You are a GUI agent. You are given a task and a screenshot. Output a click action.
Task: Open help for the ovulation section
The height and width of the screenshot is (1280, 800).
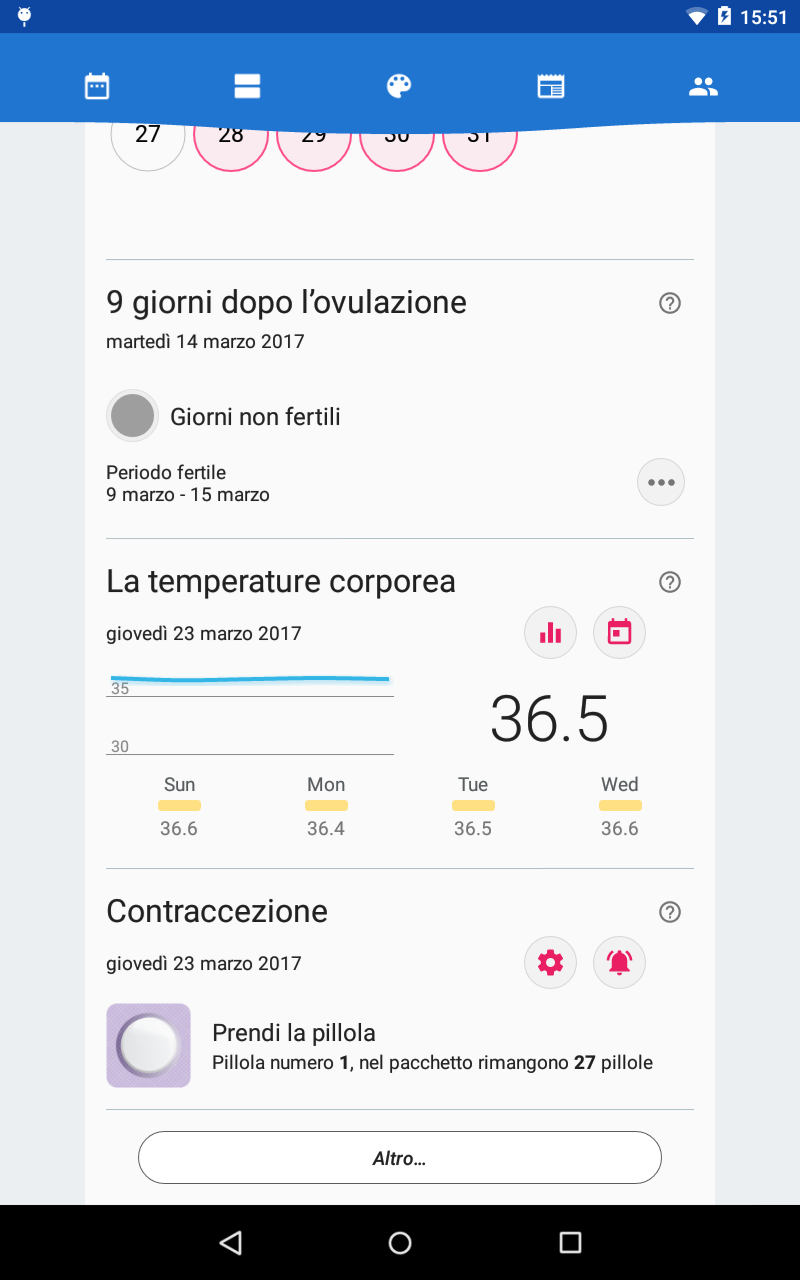point(670,303)
